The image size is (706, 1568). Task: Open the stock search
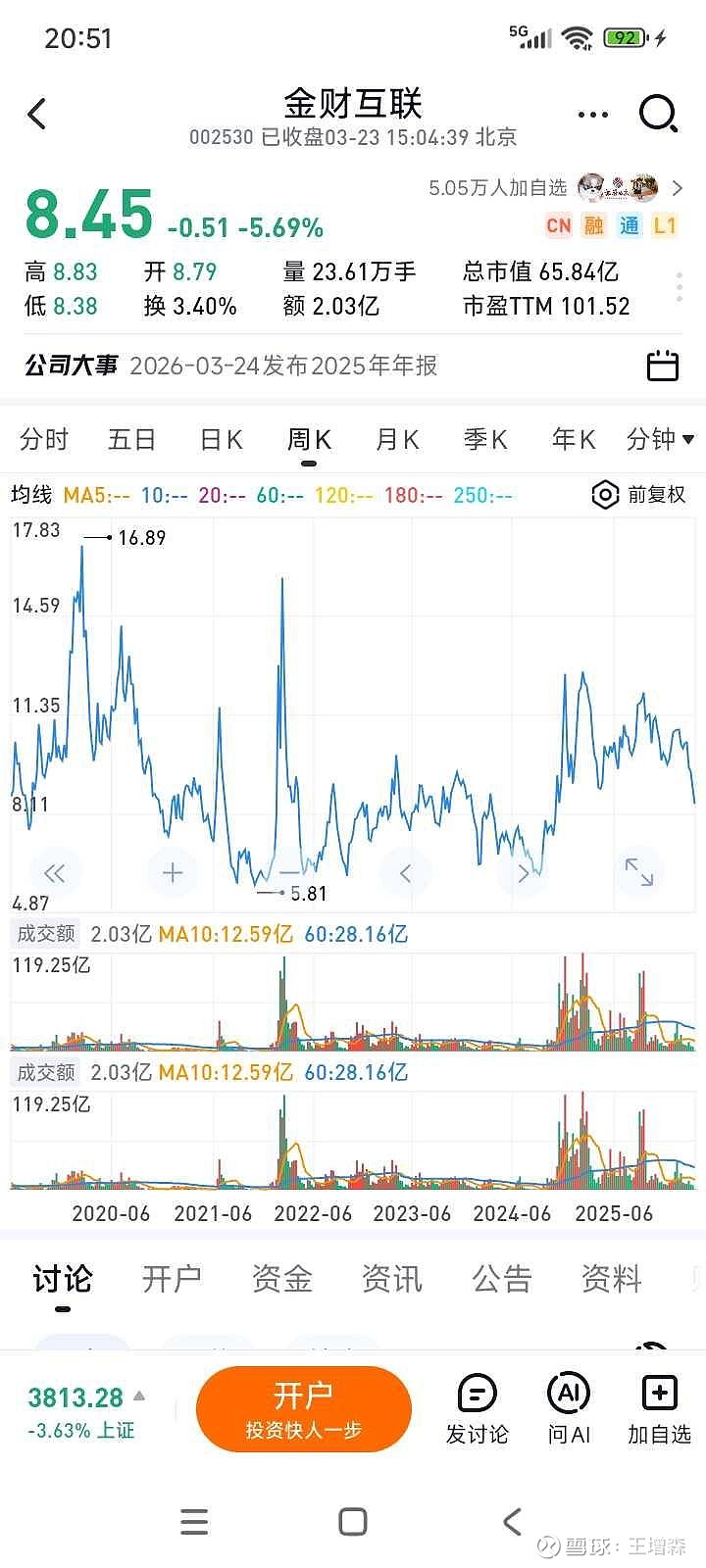[x=658, y=114]
